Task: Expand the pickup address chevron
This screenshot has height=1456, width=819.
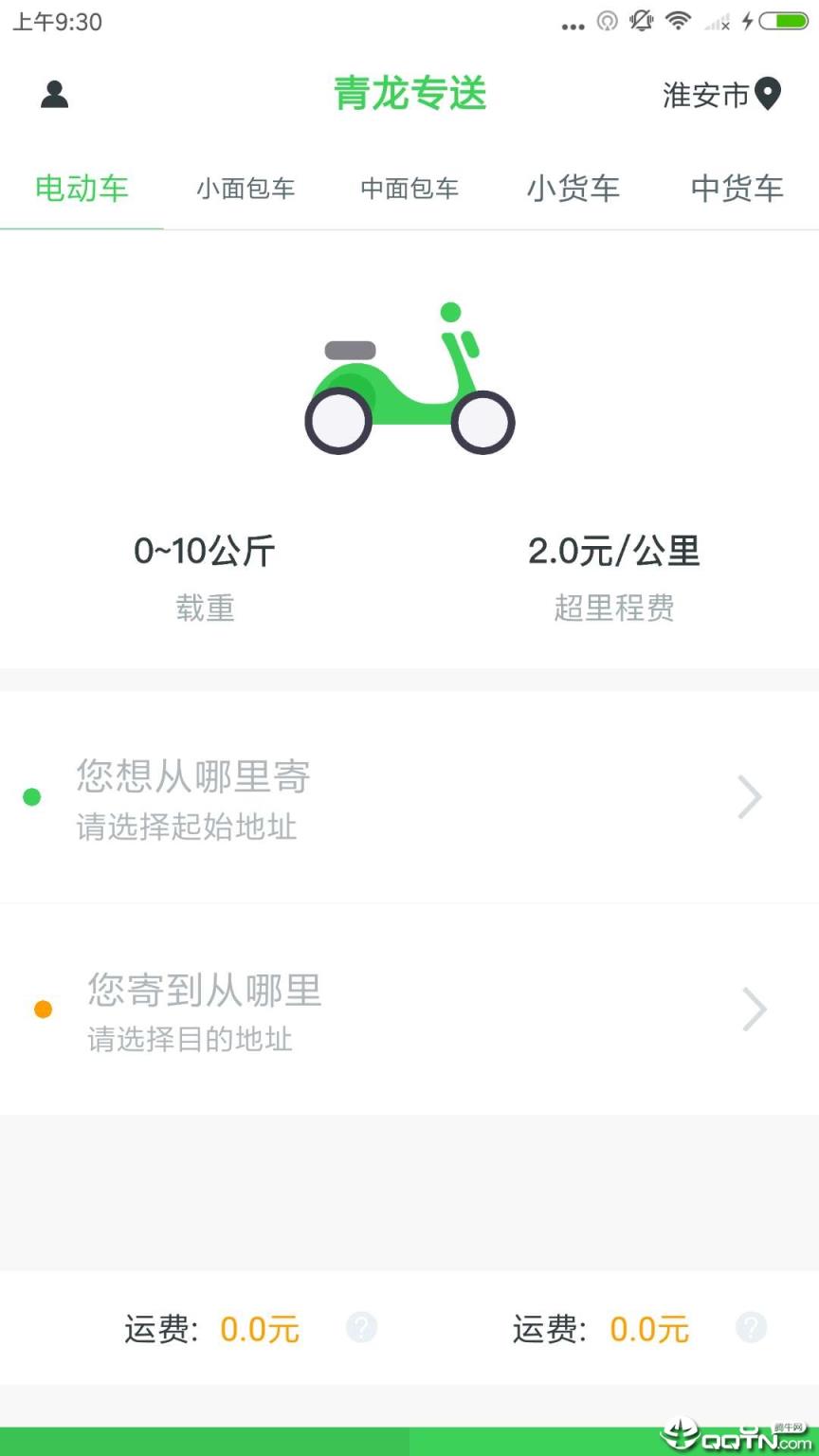Action: (750, 797)
